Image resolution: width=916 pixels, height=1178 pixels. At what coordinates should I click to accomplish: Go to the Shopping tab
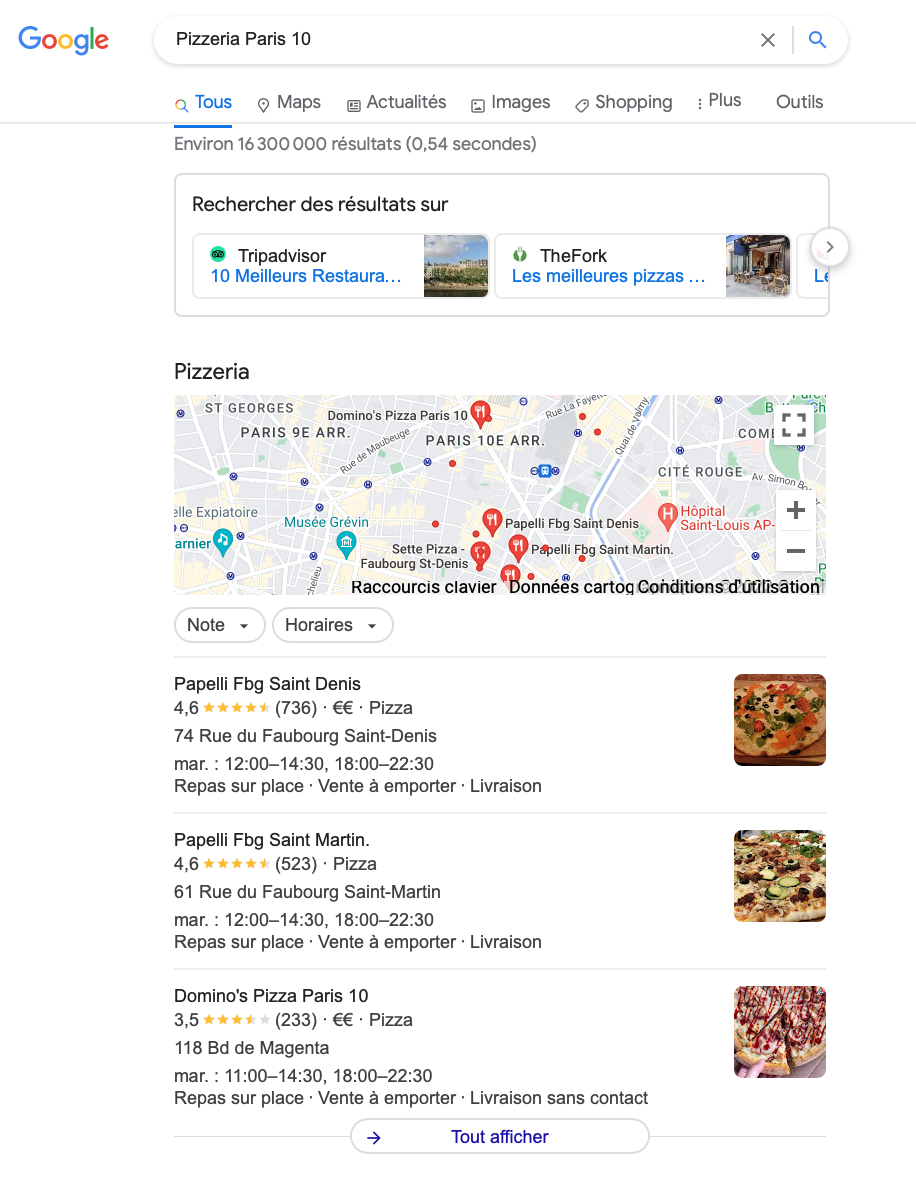pos(623,103)
